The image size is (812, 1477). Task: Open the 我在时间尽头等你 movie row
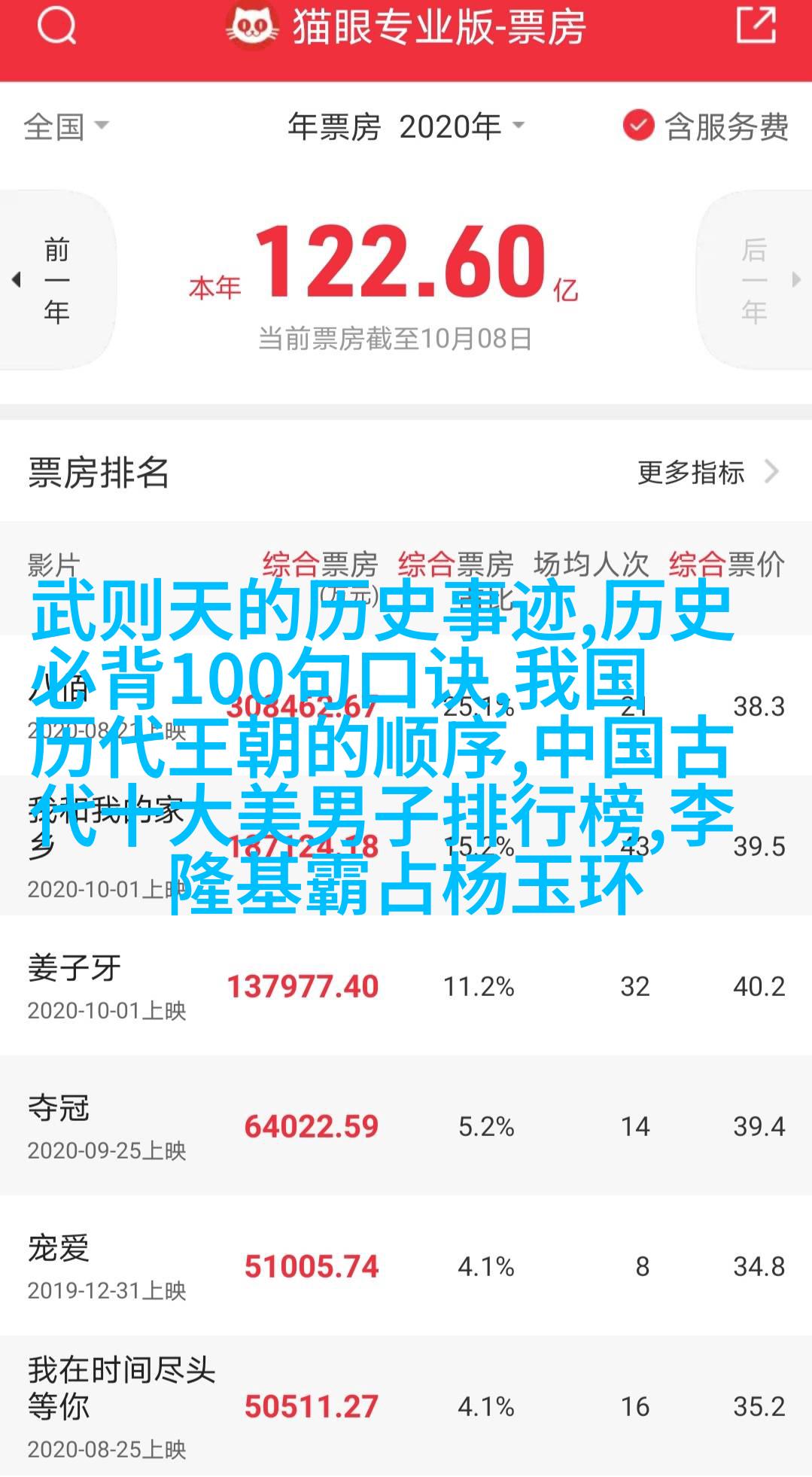406,1405
